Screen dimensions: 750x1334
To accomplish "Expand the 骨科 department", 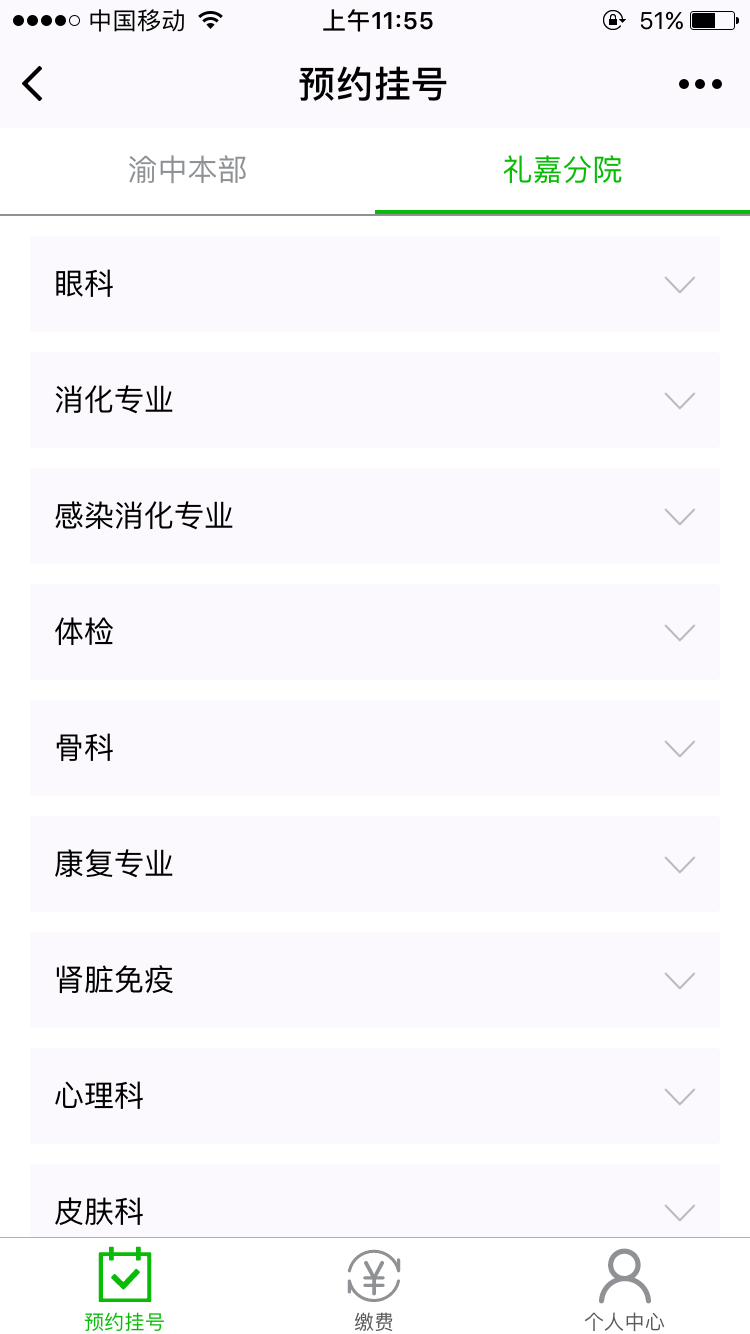I will pyautogui.click(x=375, y=749).
